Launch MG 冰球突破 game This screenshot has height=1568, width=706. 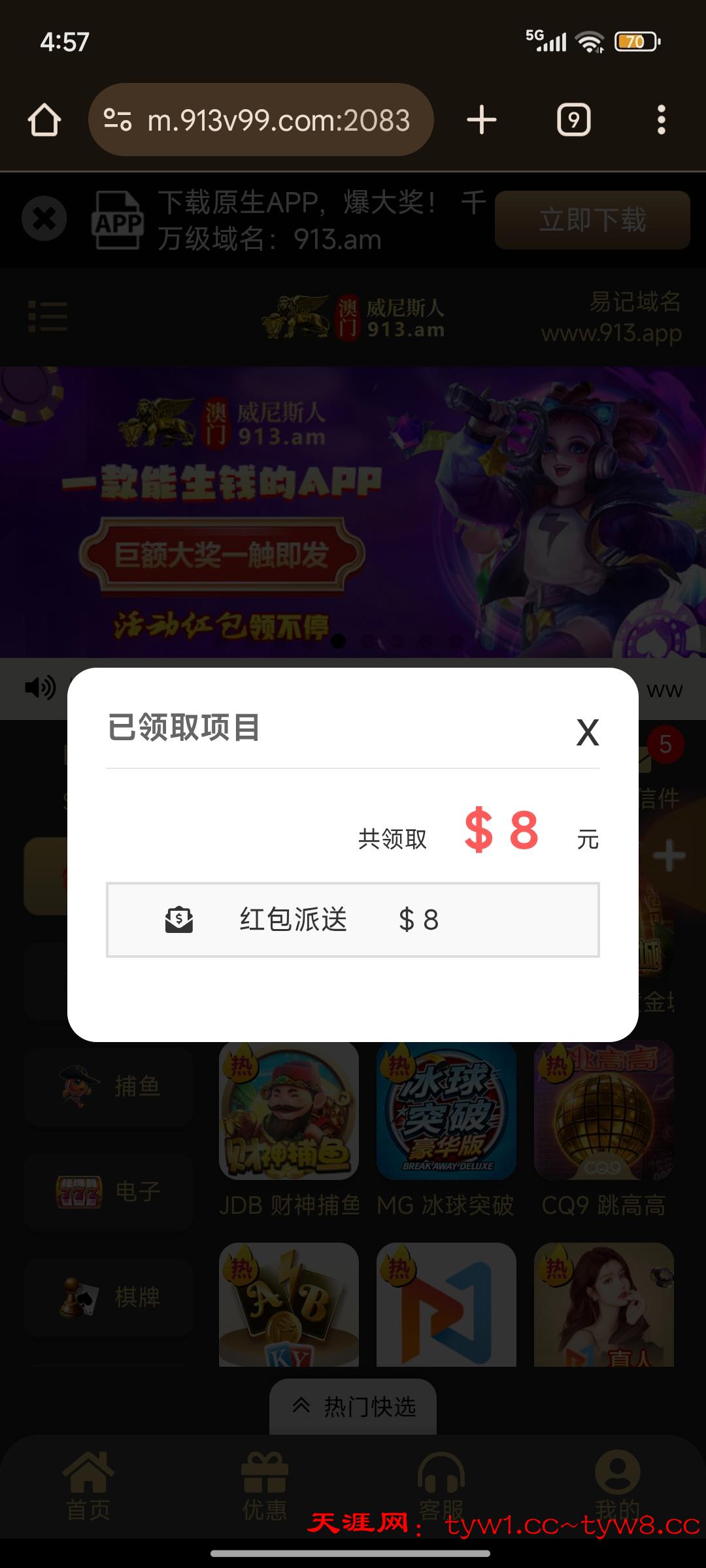tap(446, 1111)
